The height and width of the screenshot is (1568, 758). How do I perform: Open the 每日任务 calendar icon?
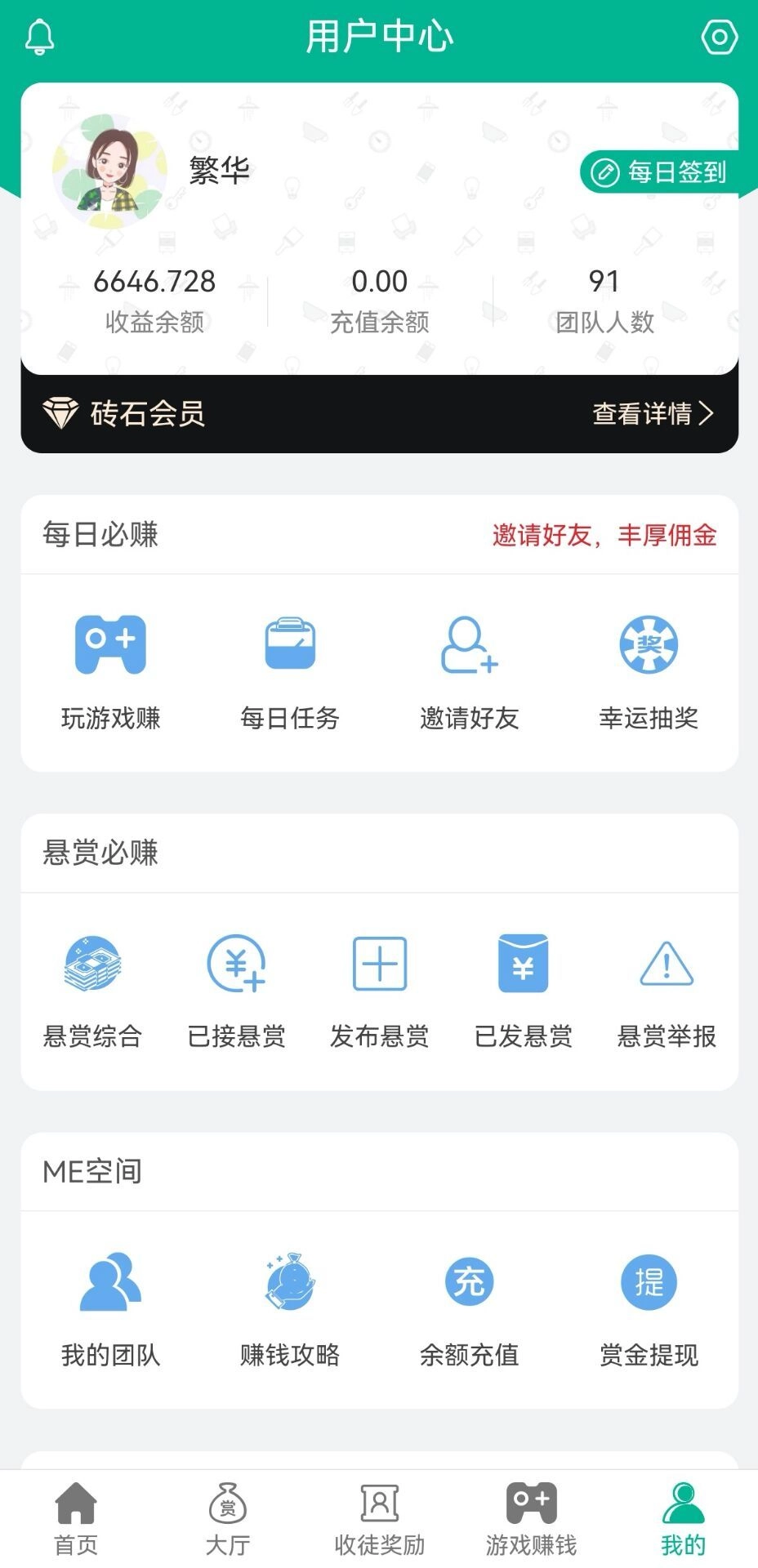pyautogui.click(x=291, y=644)
